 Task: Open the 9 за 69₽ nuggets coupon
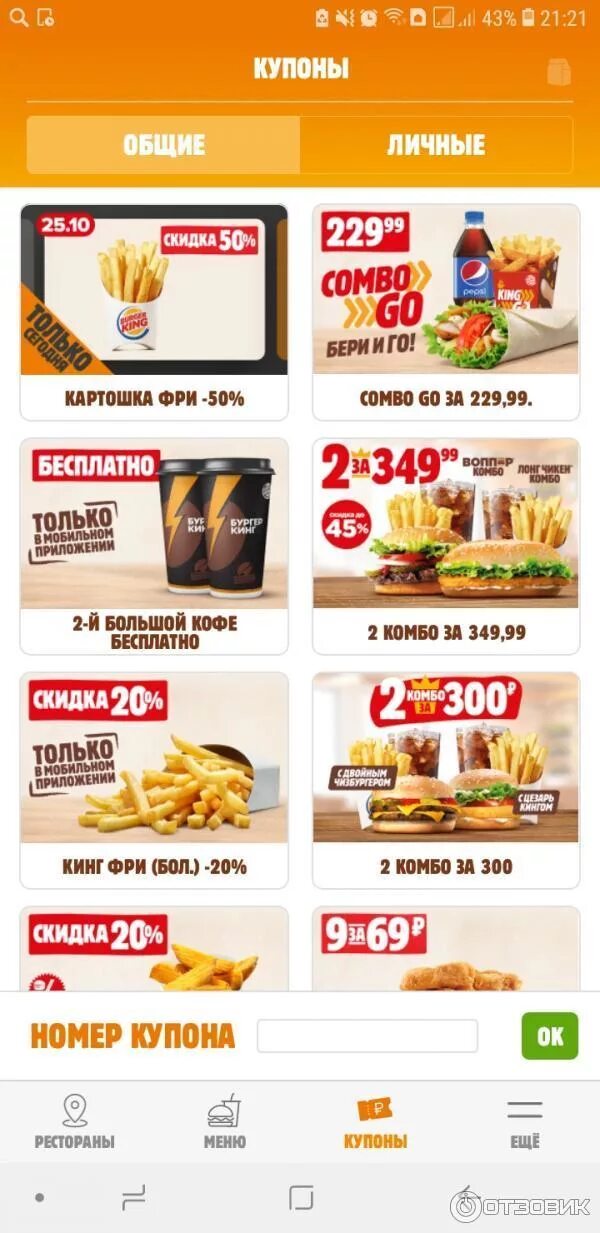click(x=446, y=948)
